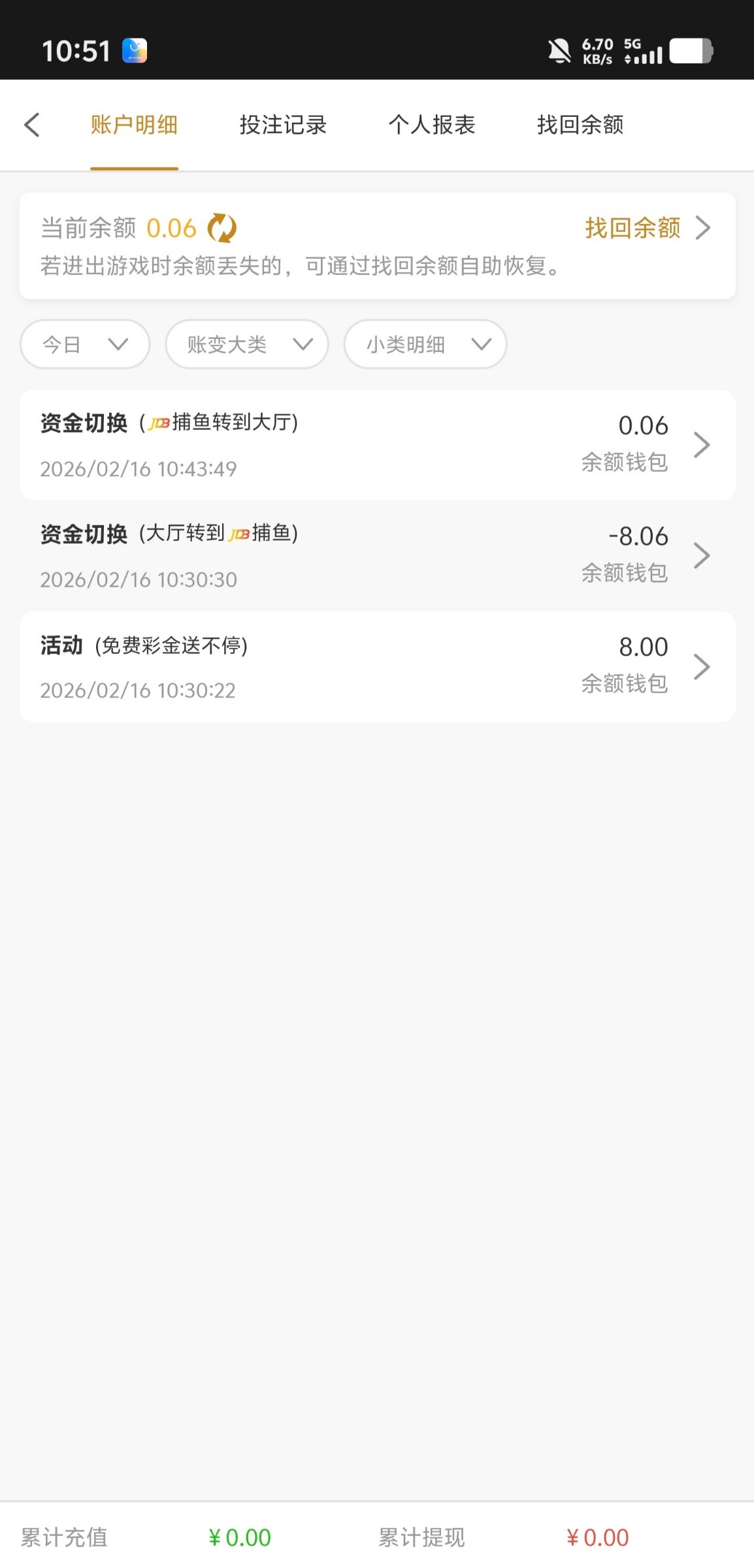Open the 免费彩金送不停 activity record
Image resolution: width=754 pixels, height=1568 pixels.
(x=377, y=666)
